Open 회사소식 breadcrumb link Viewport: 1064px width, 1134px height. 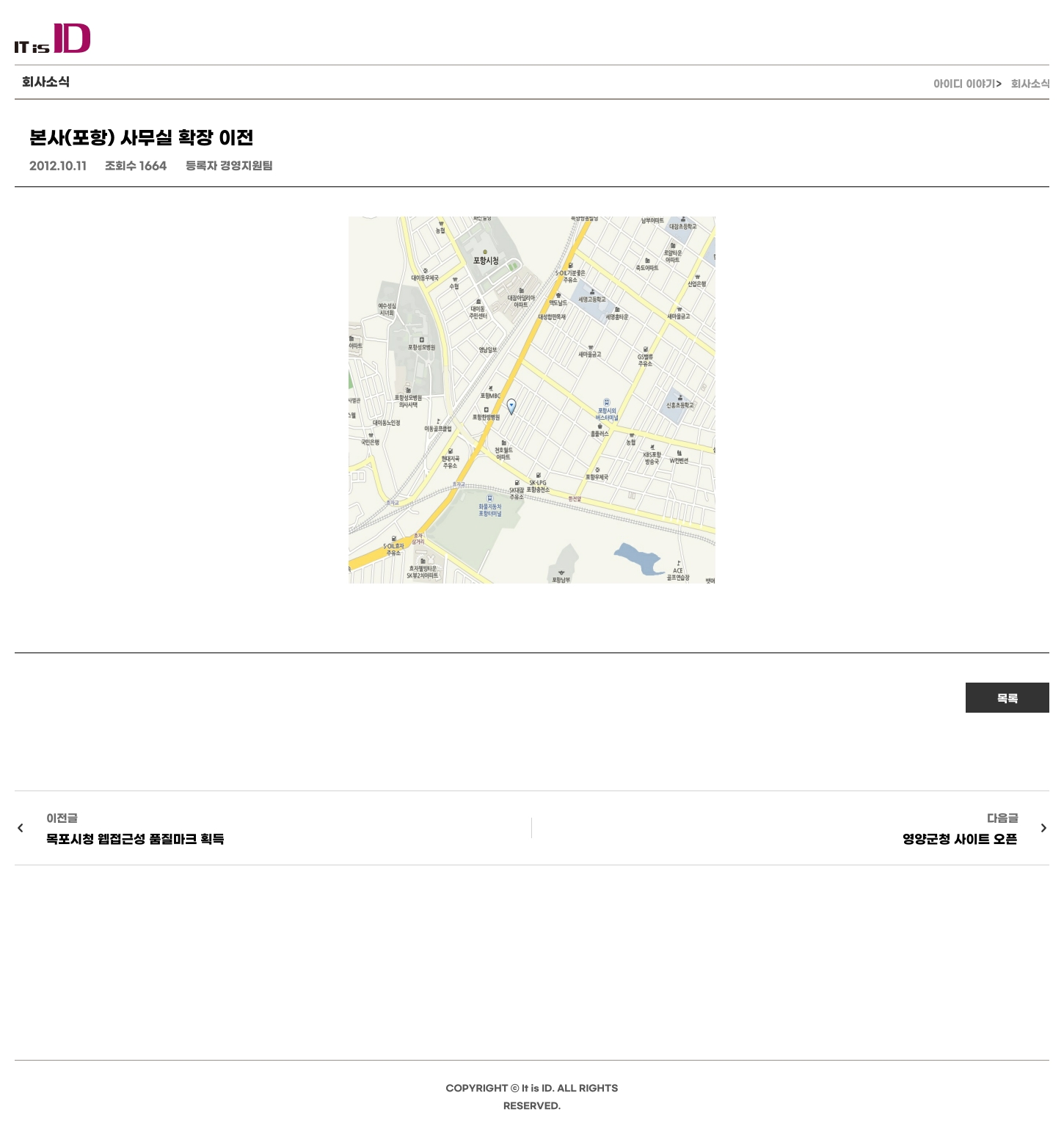1030,84
